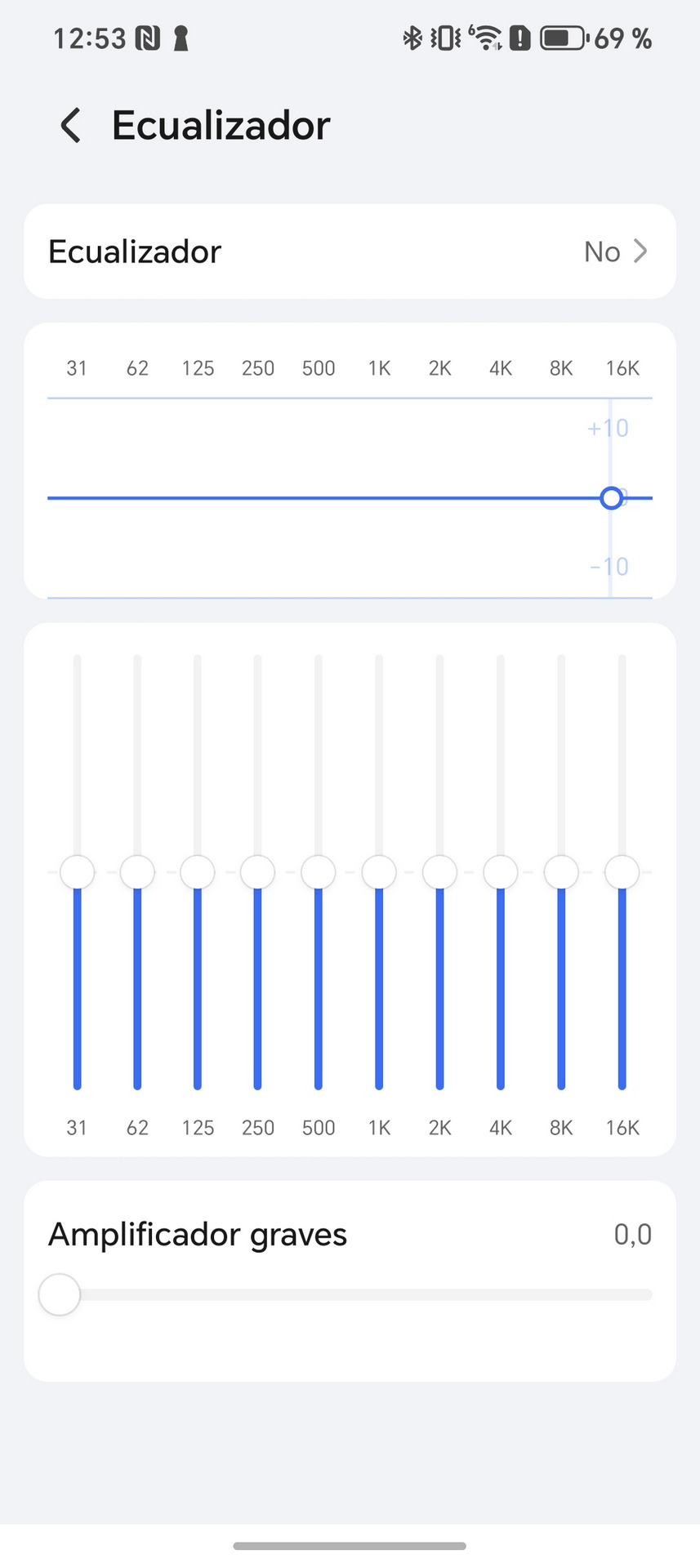Viewport: 700px width, 1568px height.
Task: Open the Ecualizador preset row showing No
Action: tap(350, 252)
